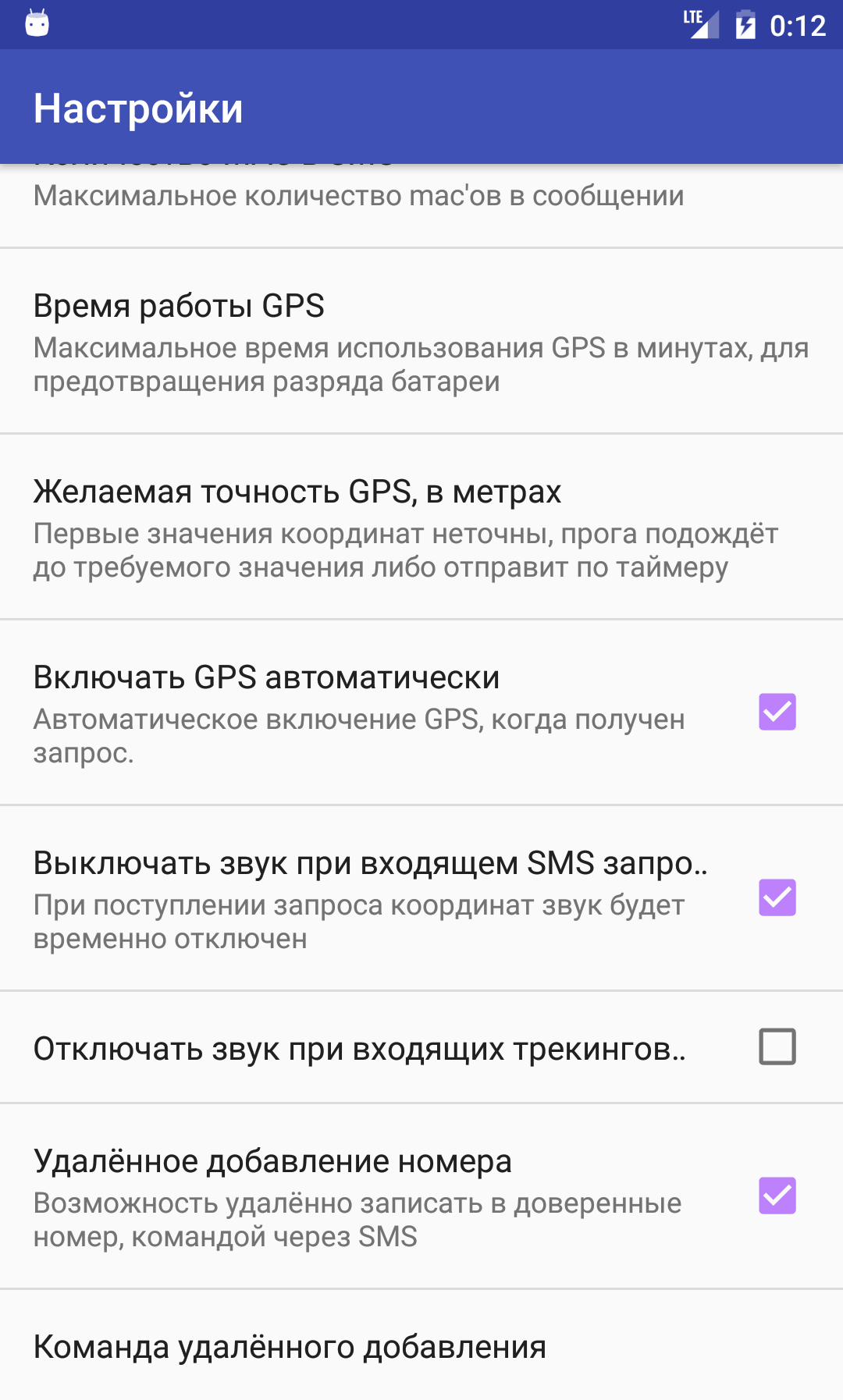Uncheck «Включать GPS автоматически»

pos(777,712)
